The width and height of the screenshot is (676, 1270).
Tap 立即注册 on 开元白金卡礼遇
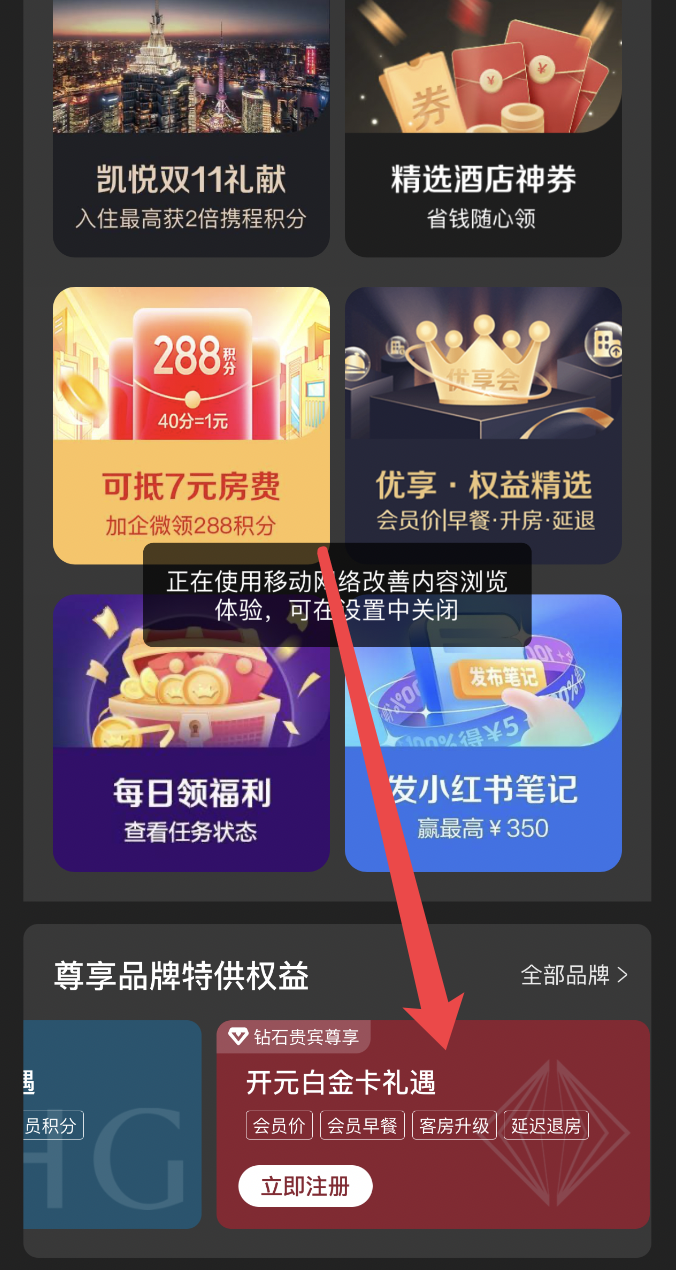(305, 1187)
